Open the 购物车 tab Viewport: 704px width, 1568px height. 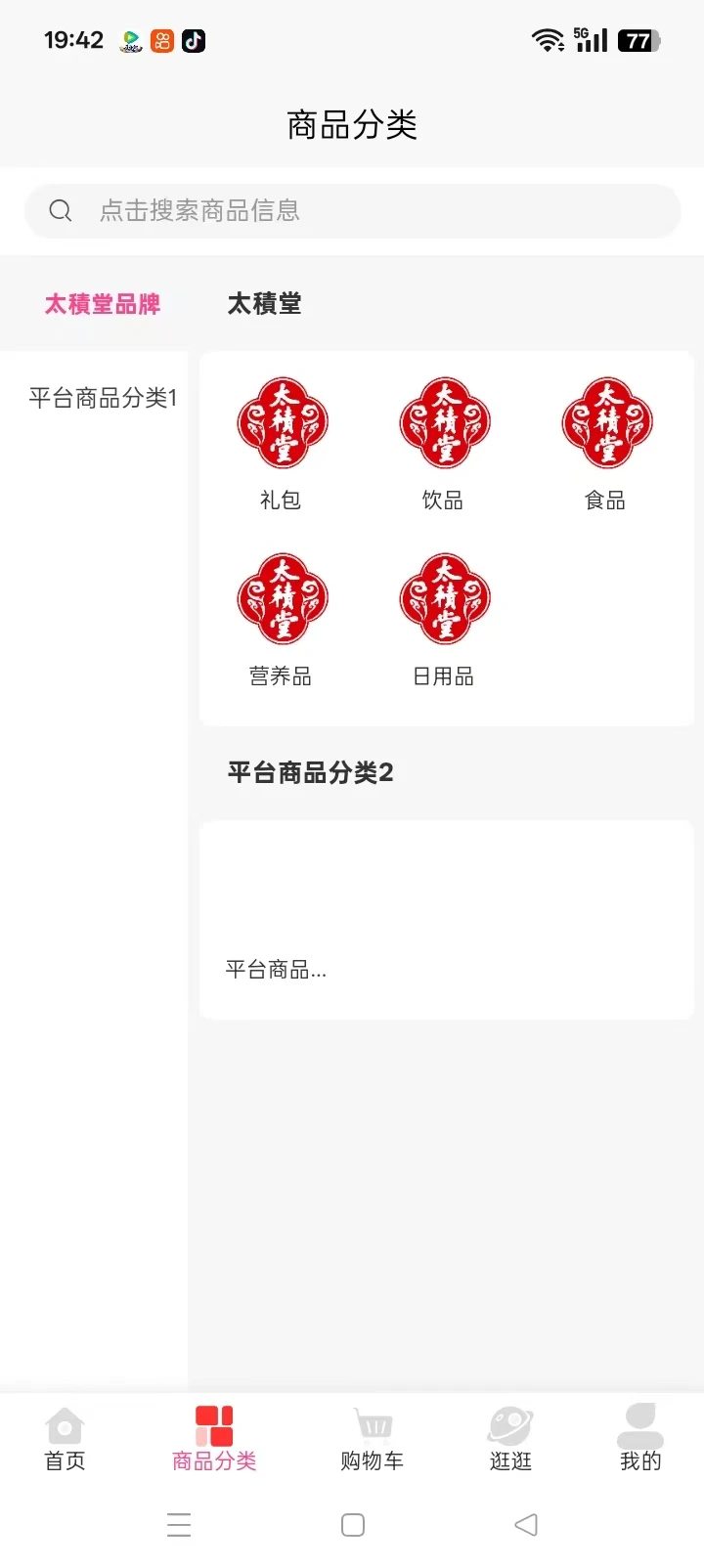(372, 1439)
